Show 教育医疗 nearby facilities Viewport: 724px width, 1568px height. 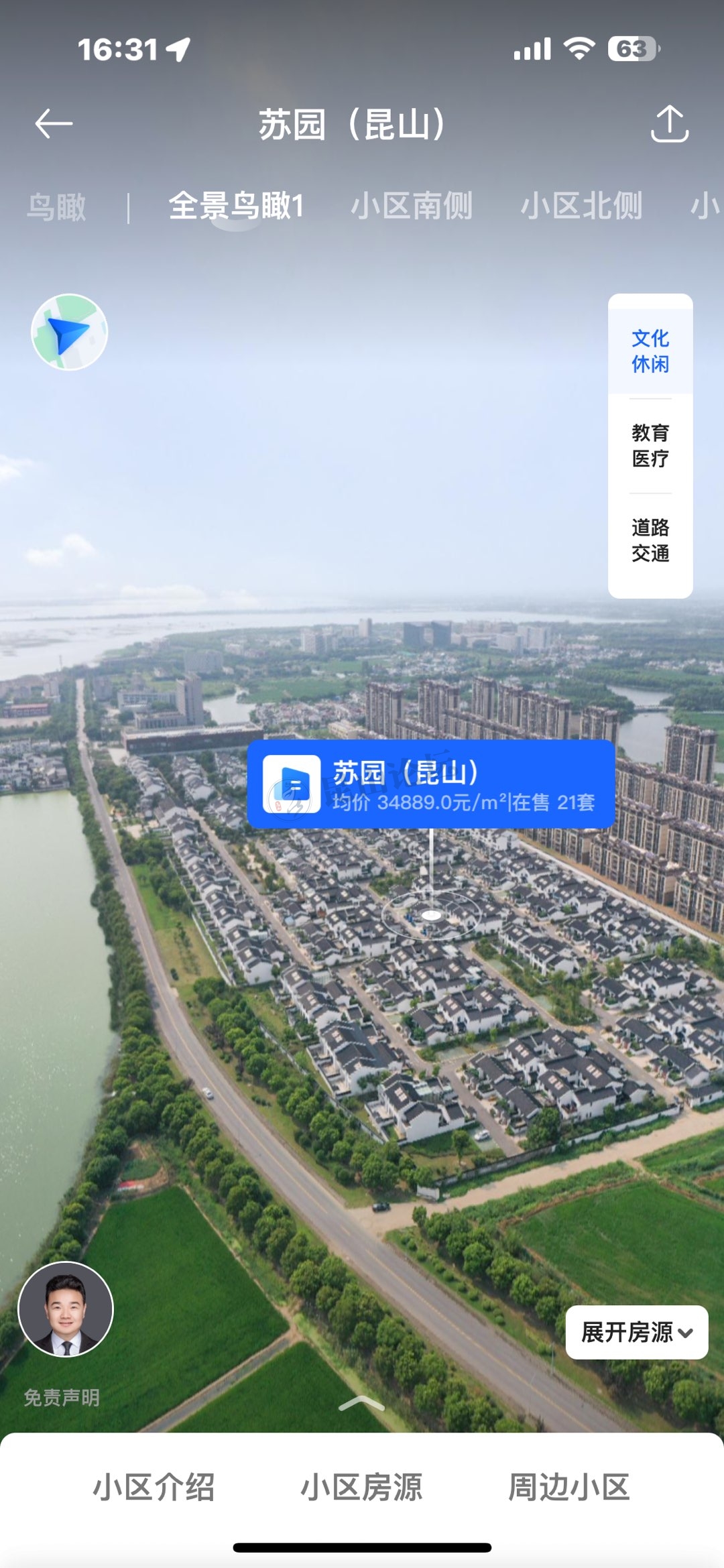coord(650,446)
